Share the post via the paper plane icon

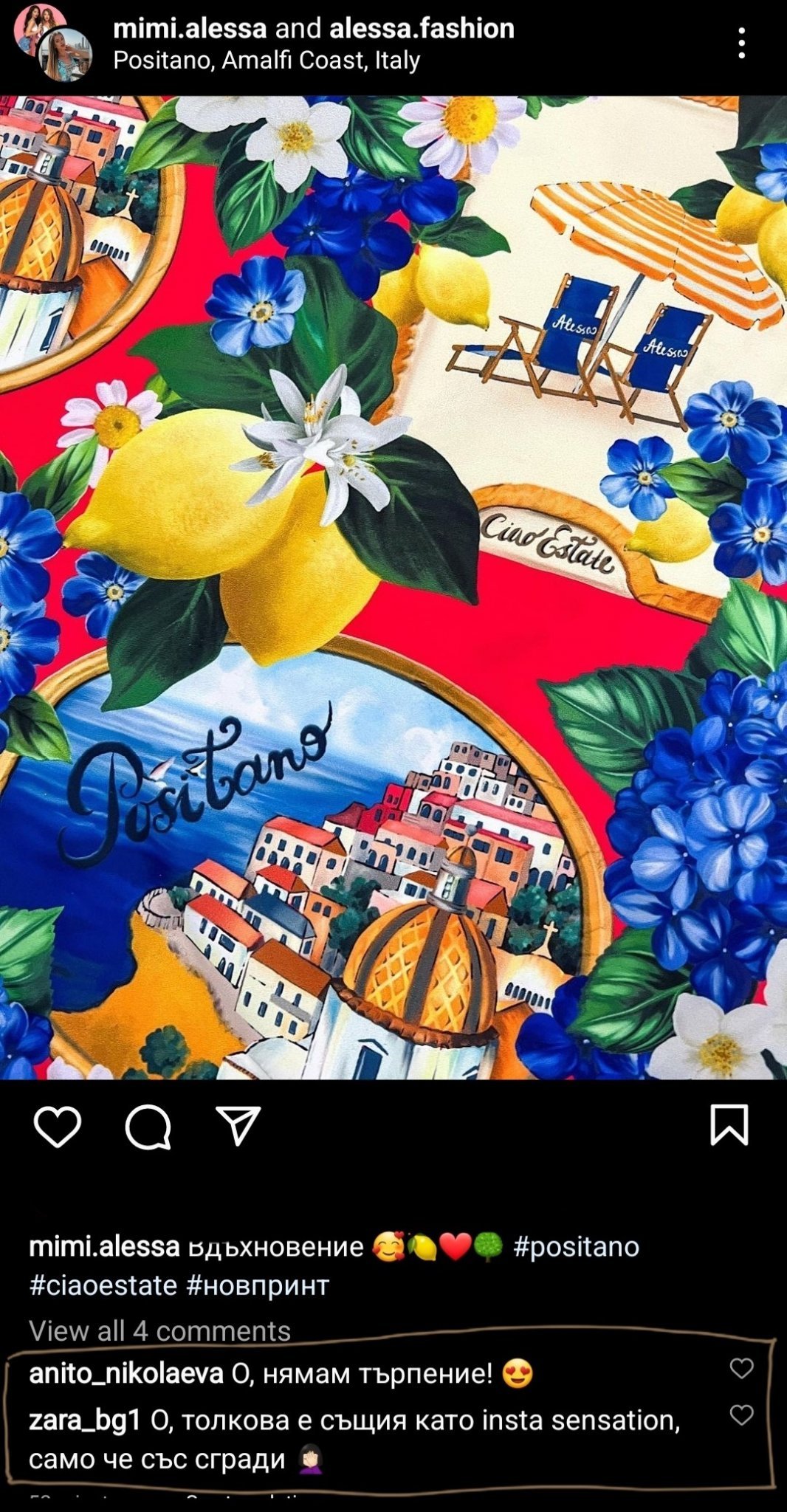pos(238,1125)
